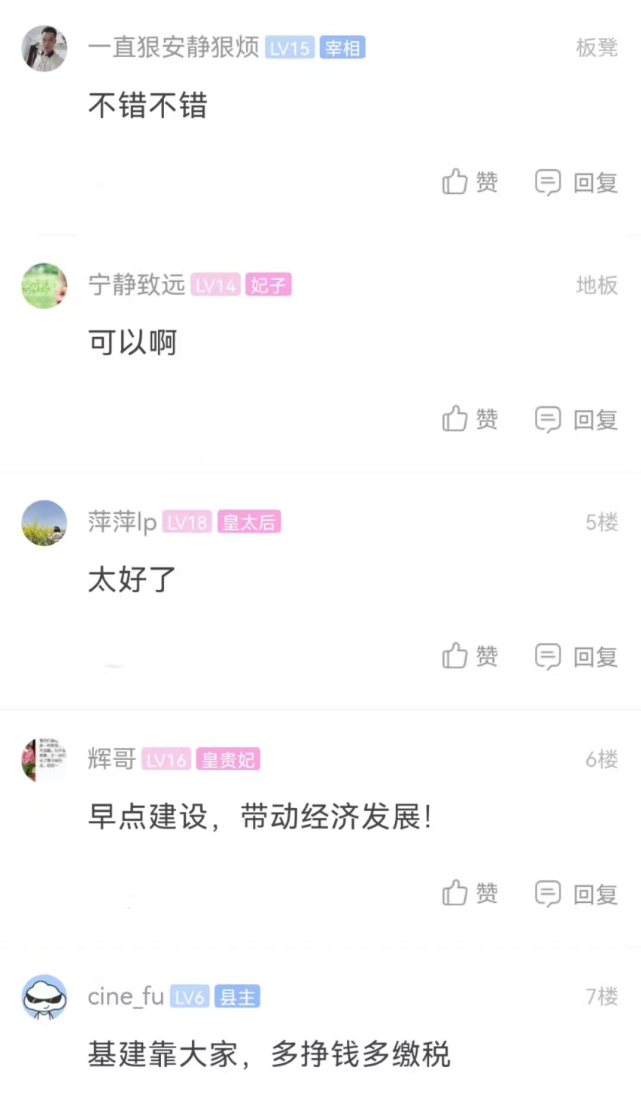Open 一直狠安静狠烦's profile avatar
Screen dimensions: 641x1095
click(x=44, y=48)
